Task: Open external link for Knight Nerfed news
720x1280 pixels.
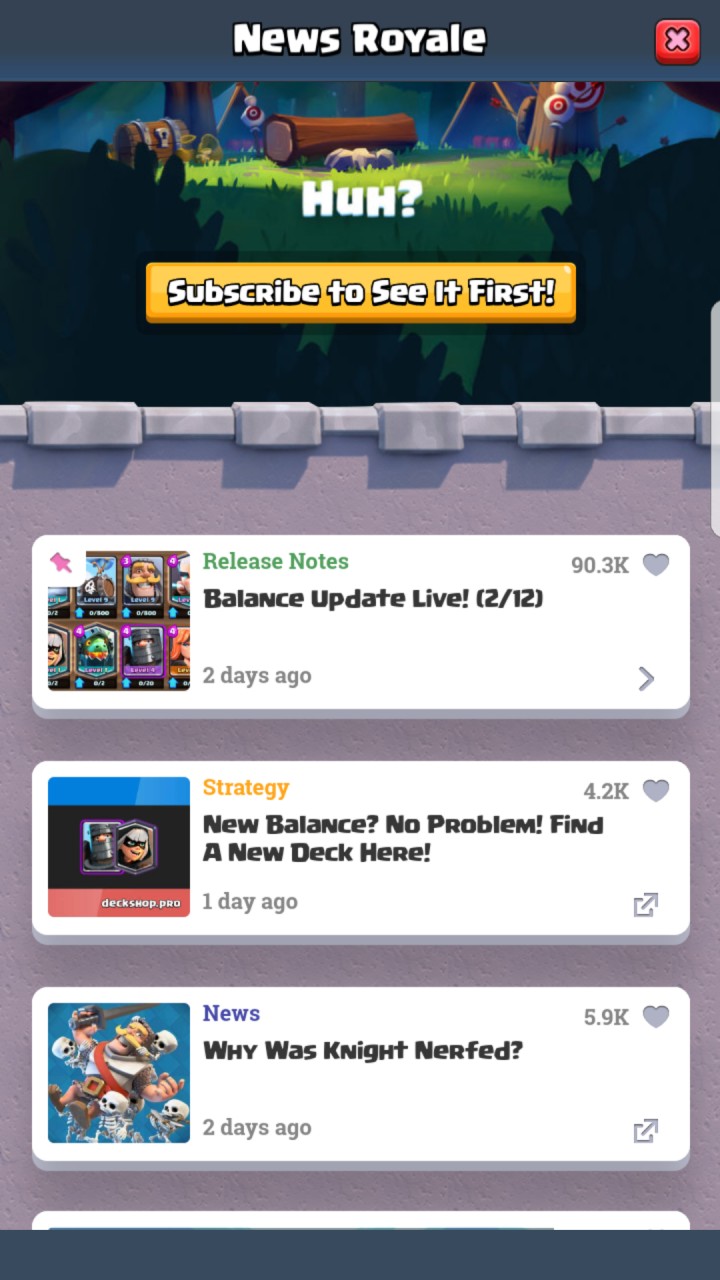Action: (646, 1131)
